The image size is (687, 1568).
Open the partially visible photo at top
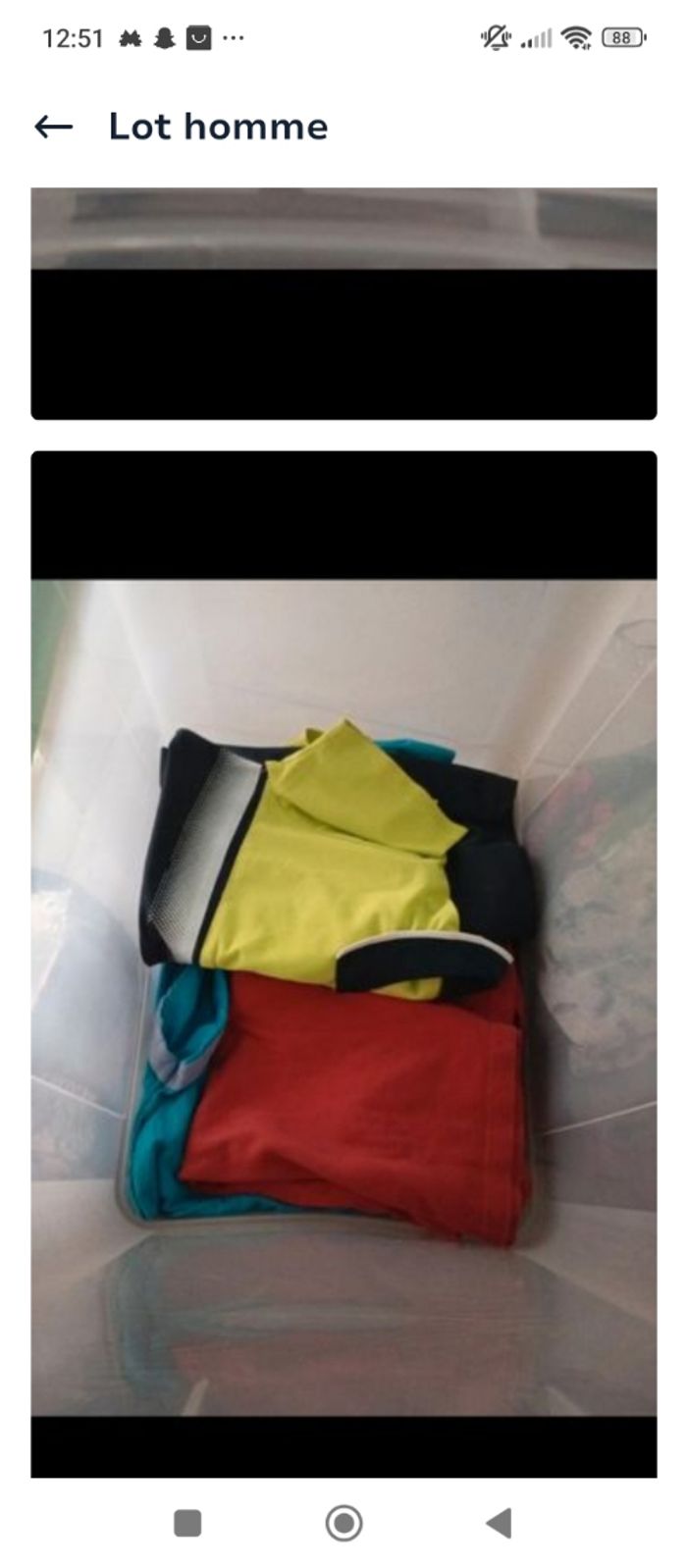(x=343, y=302)
